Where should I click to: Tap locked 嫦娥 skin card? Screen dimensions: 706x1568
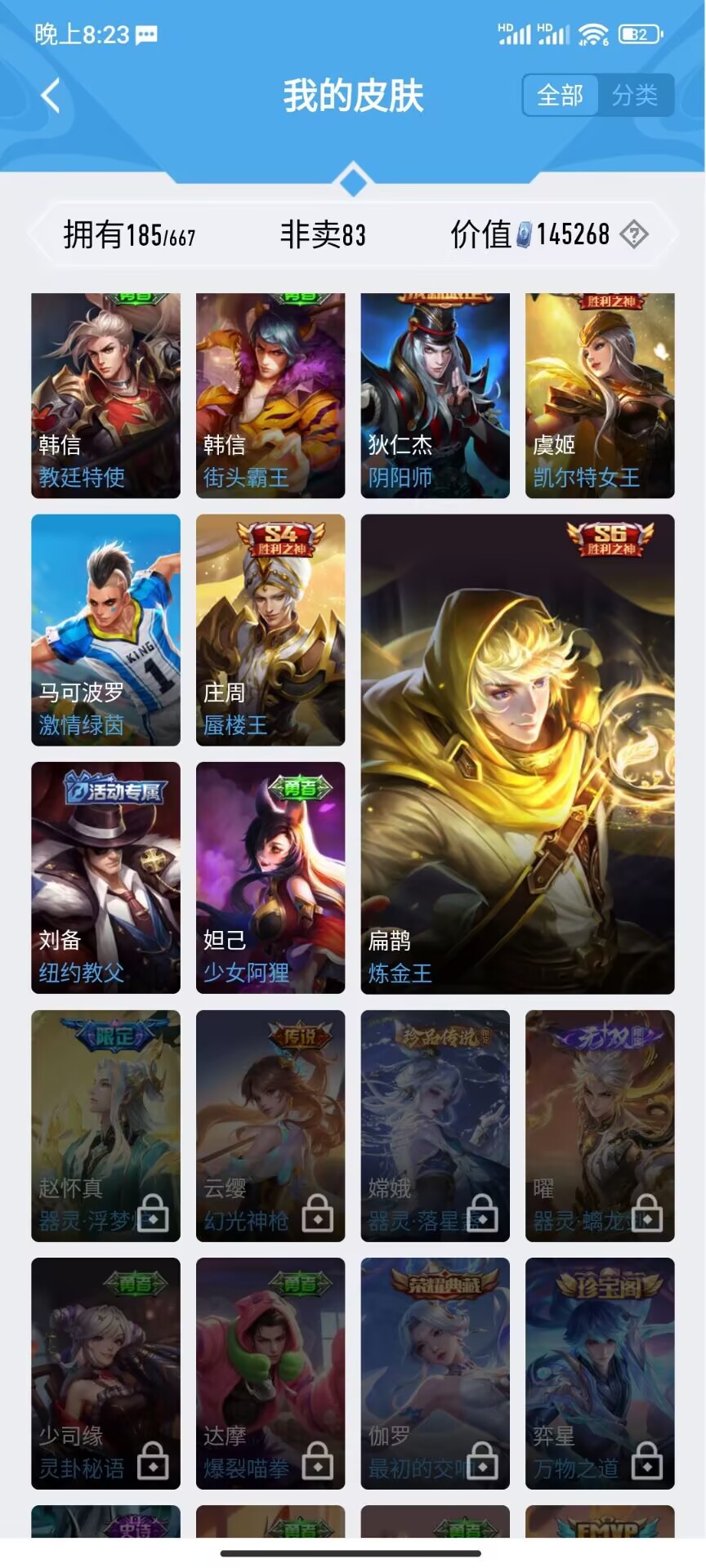[x=435, y=1125]
